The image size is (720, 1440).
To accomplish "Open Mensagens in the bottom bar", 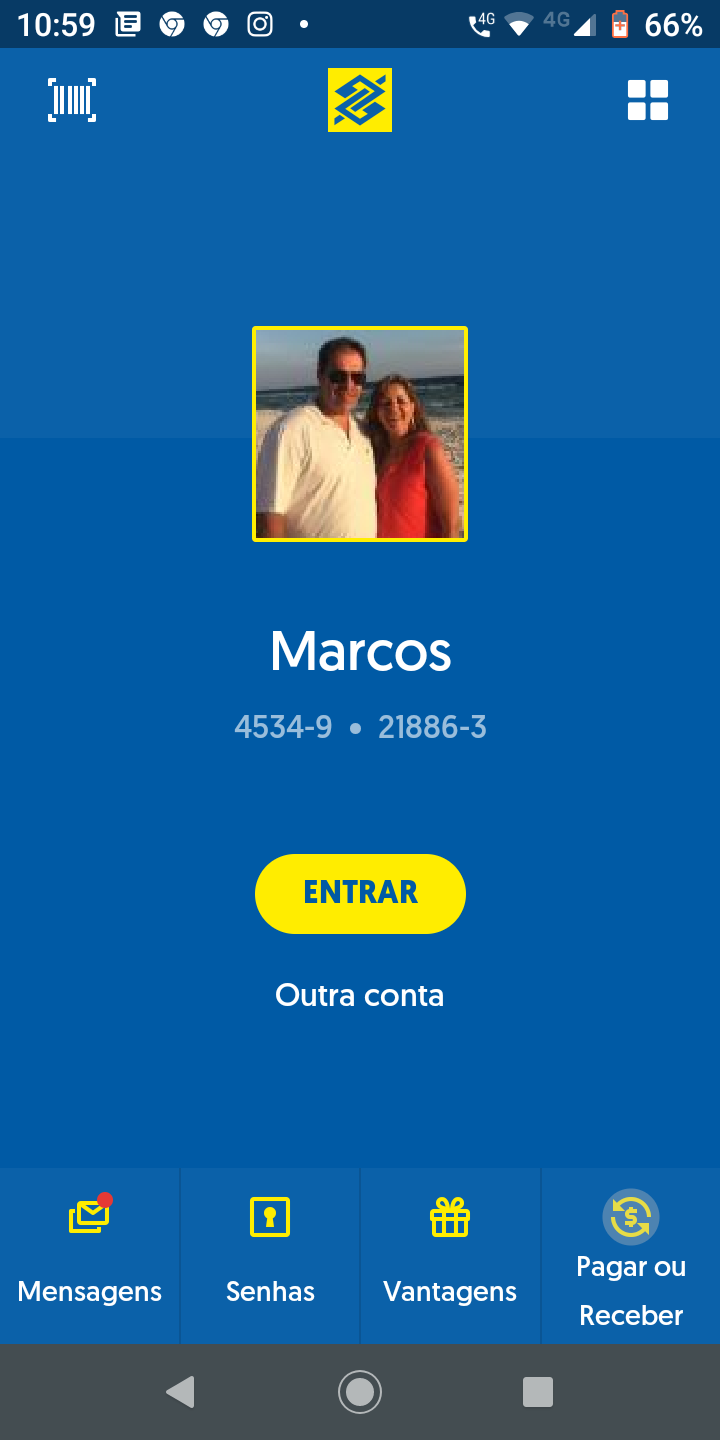I will pyautogui.click(x=90, y=1255).
